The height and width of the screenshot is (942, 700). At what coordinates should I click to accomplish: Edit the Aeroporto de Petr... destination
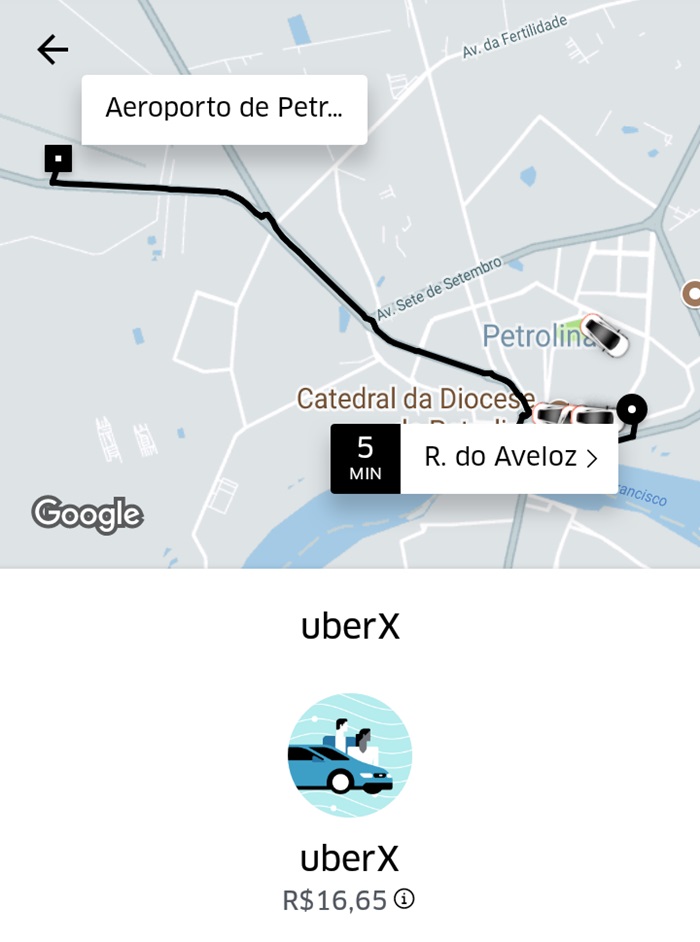click(224, 109)
